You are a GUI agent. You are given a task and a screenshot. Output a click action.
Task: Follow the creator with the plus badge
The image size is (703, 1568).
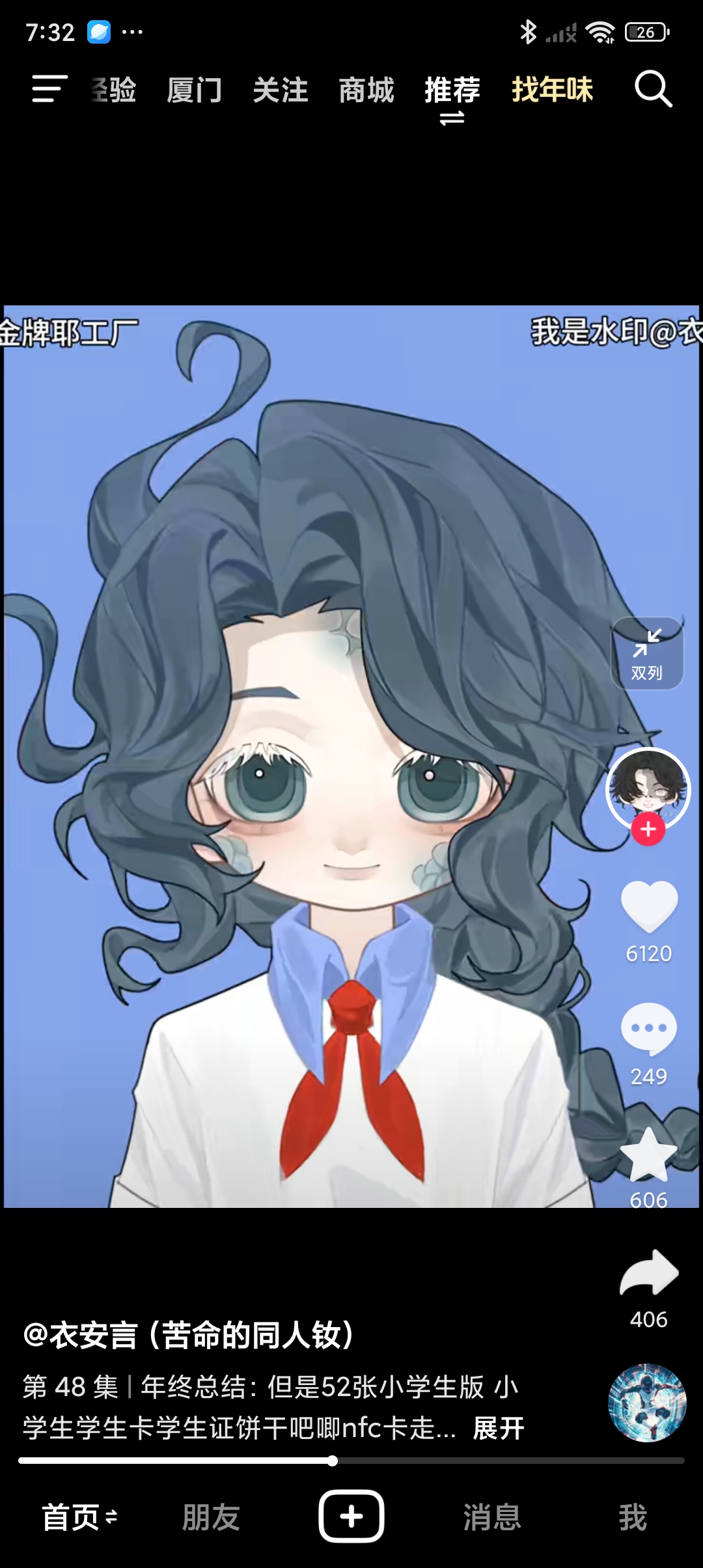[648, 829]
